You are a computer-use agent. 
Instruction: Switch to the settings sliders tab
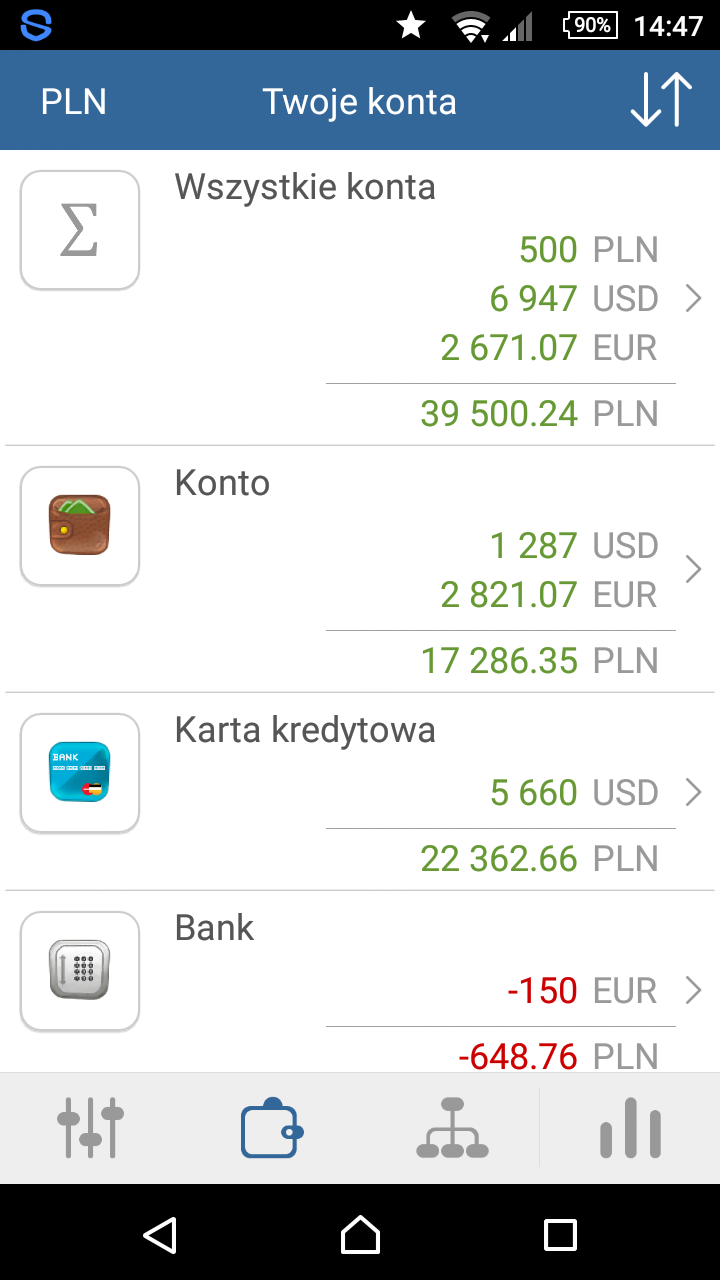[90, 1128]
